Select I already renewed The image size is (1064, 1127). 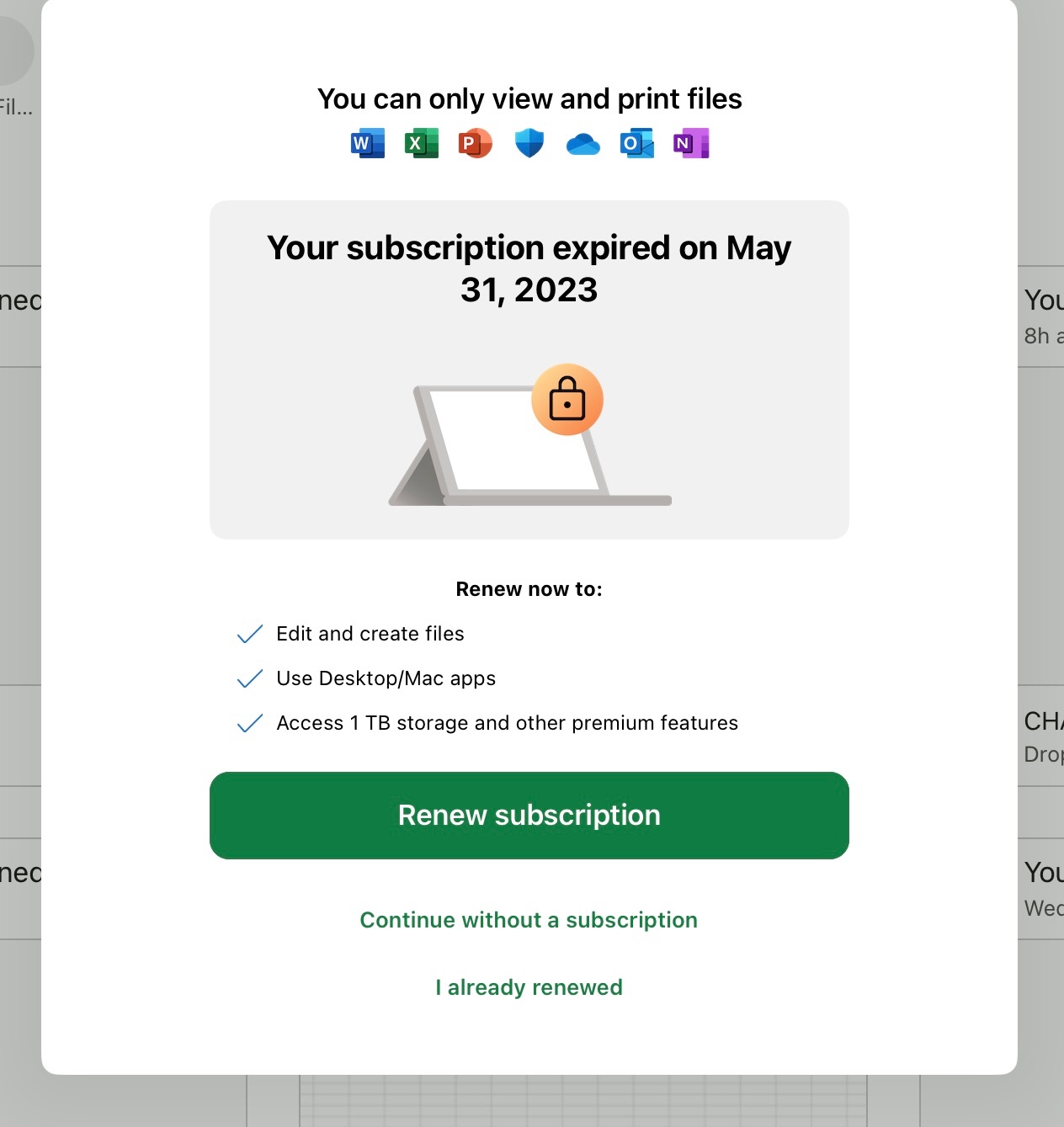coord(529,987)
